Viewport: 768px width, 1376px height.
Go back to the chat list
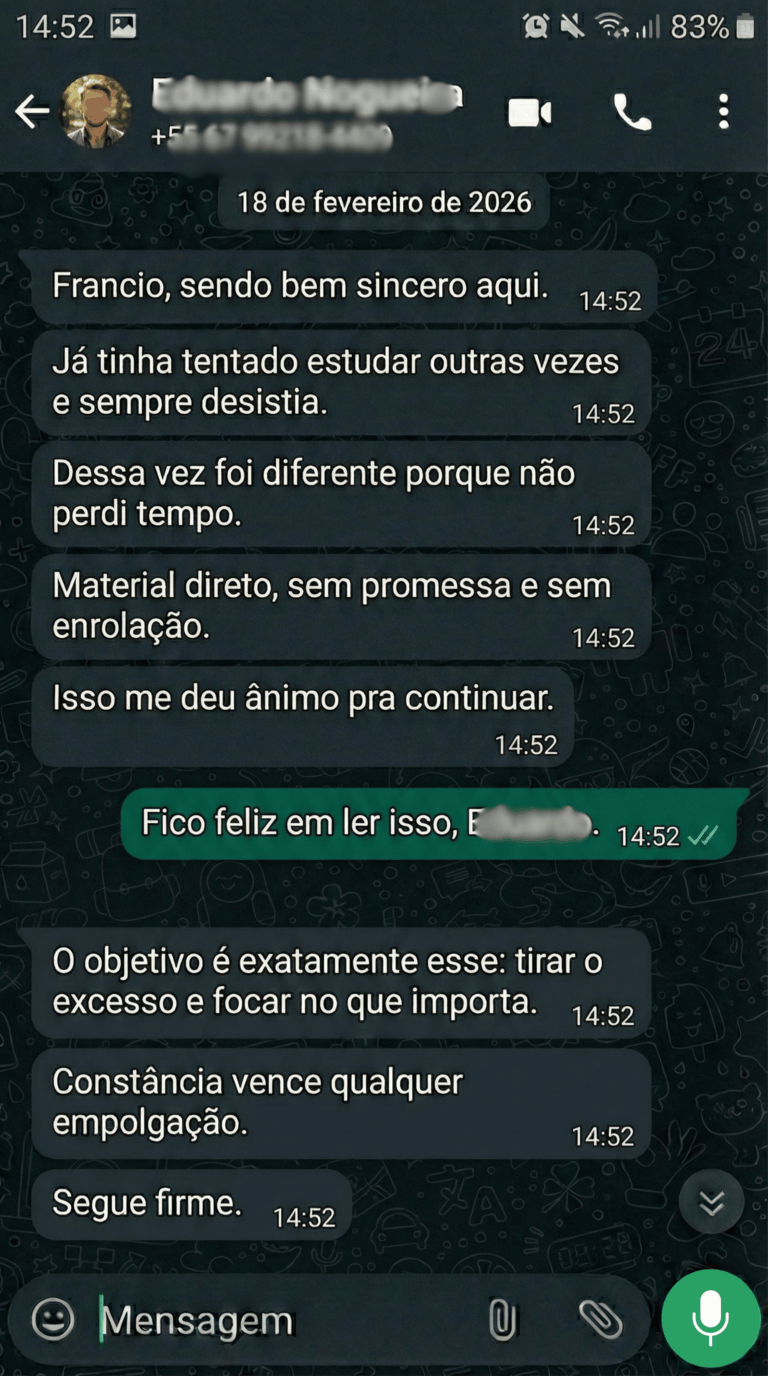click(32, 113)
